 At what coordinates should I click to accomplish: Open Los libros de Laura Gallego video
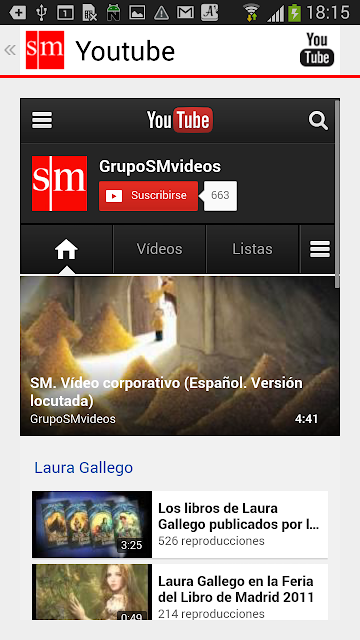tap(180, 524)
